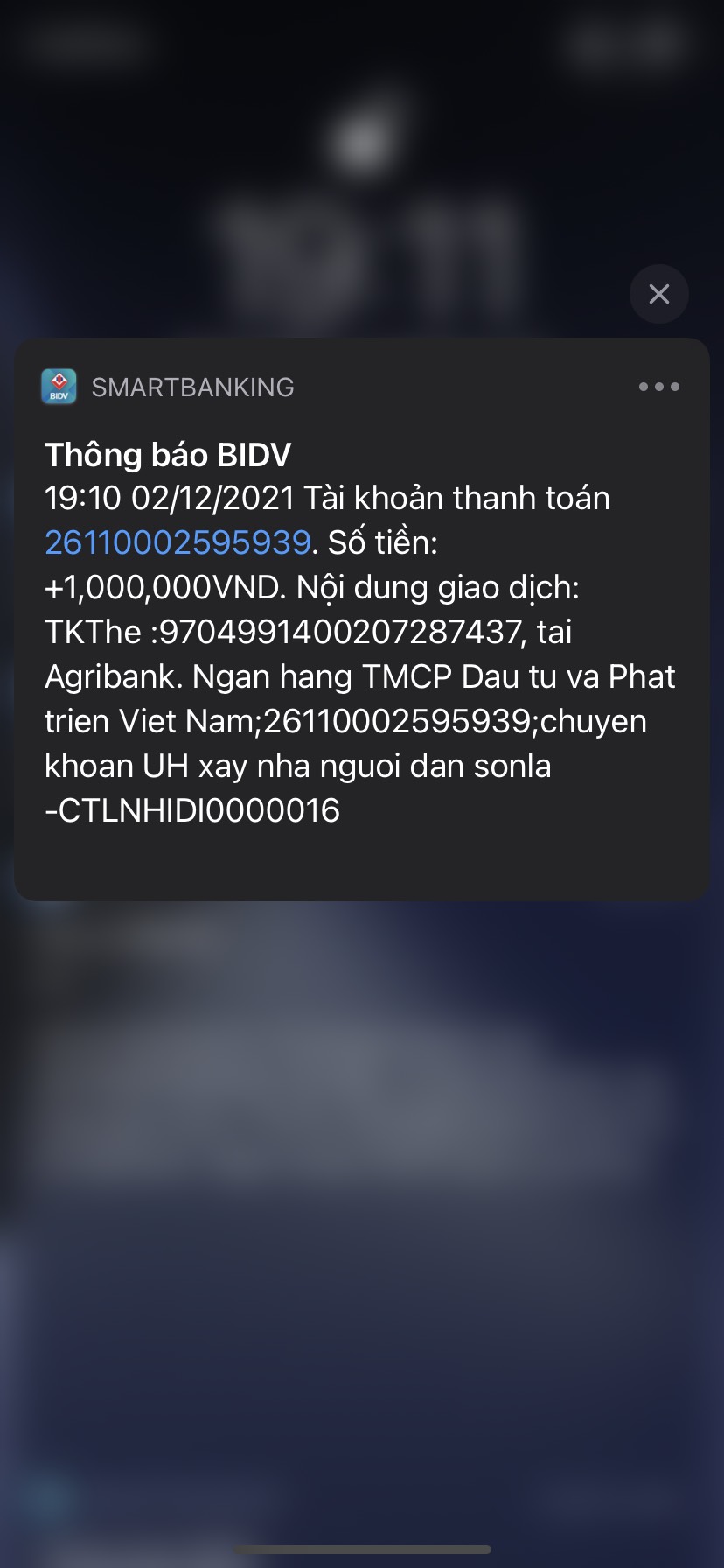Screen dimensions: 724x1568
Task: Tap the linked account number 26110002595939
Action: click(178, 542)
